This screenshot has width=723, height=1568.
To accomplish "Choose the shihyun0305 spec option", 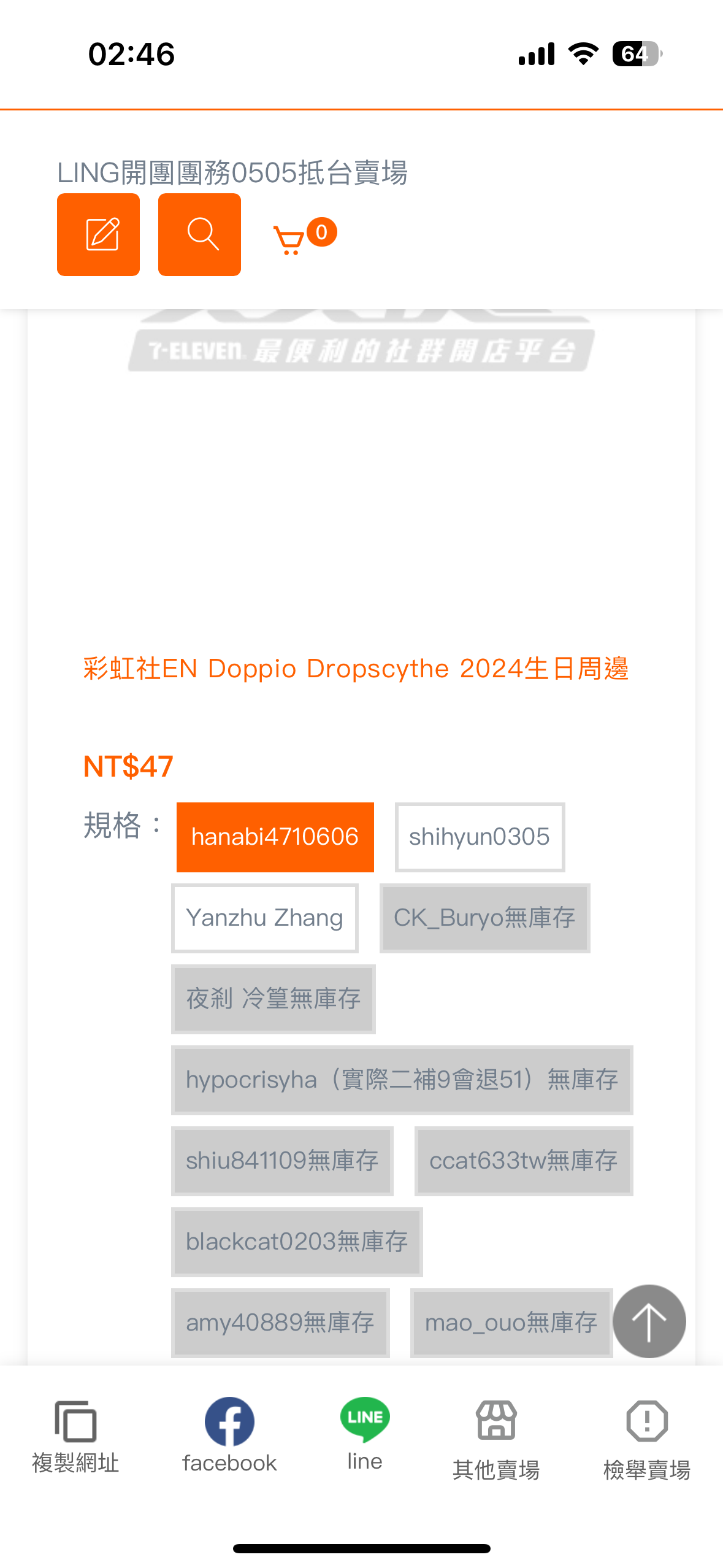I will click(480, 837).
